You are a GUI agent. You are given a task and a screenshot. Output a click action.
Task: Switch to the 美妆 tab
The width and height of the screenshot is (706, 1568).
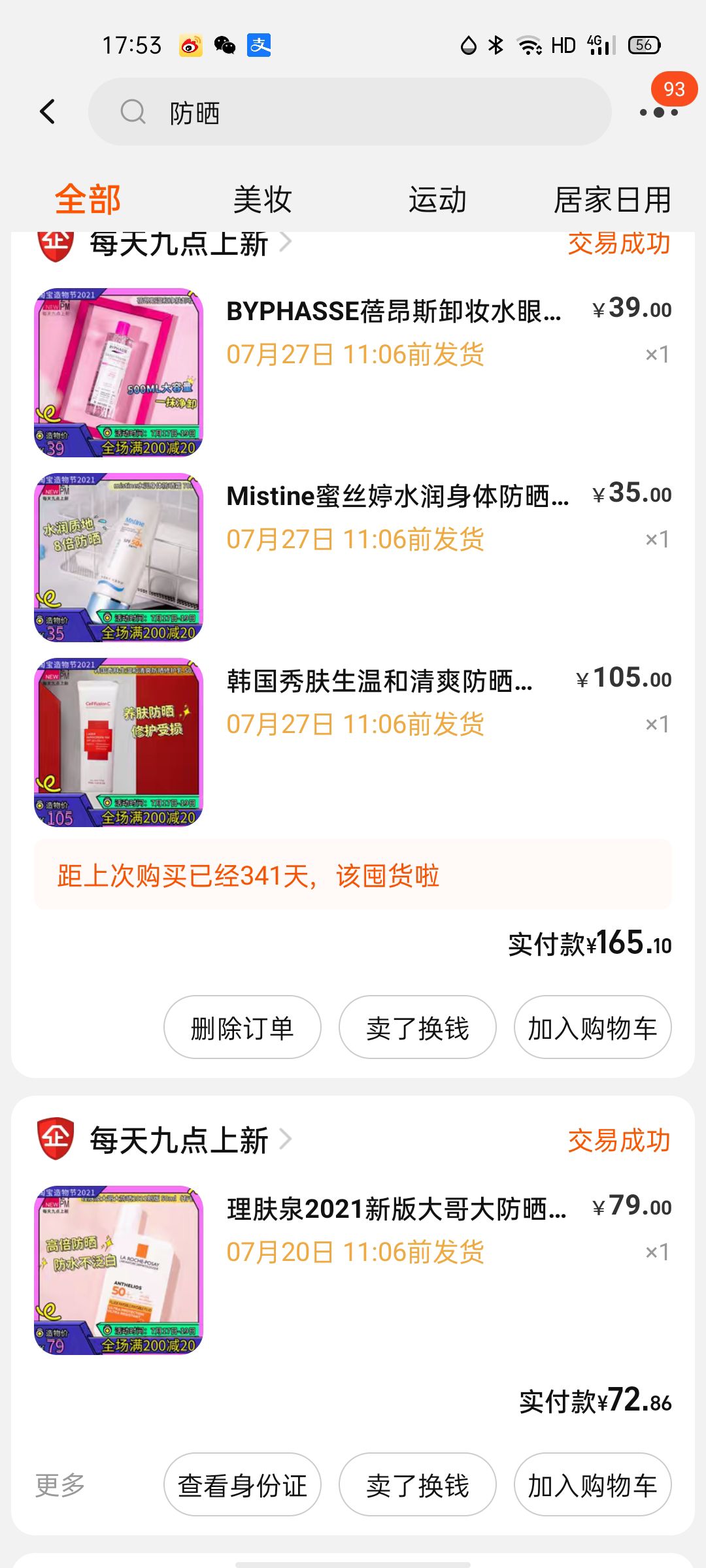(x=262, y=199)
